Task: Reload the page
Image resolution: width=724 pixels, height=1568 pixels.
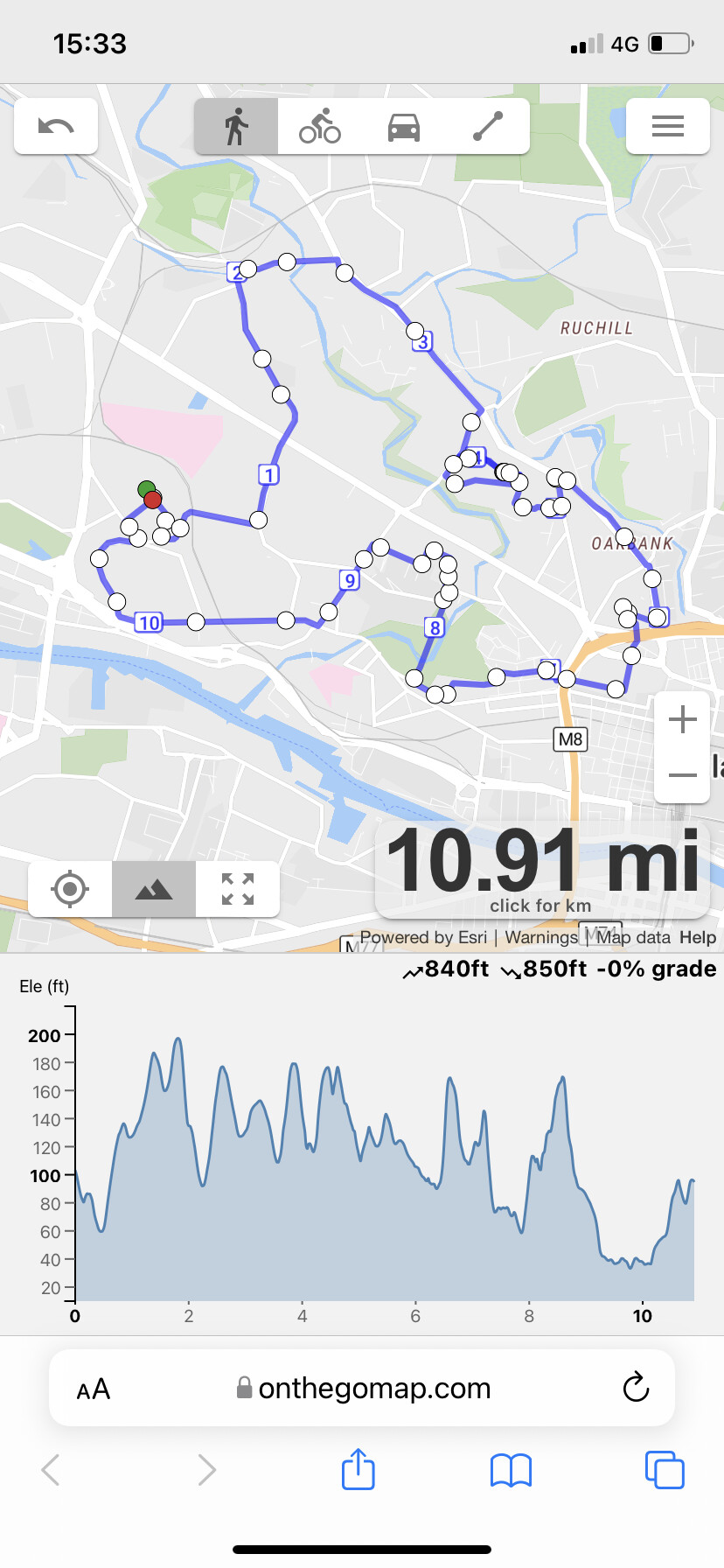Action: (x=636, y=1388)
